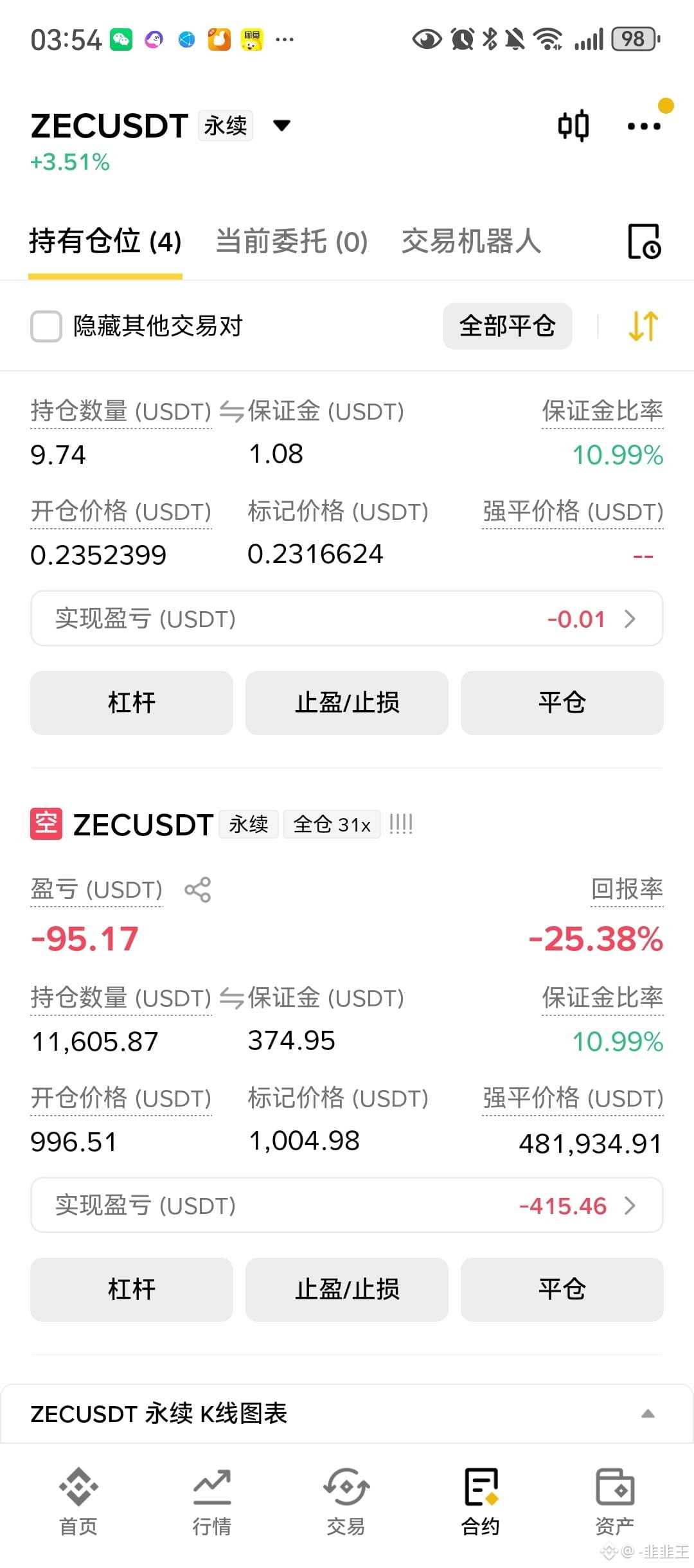Tap 杠杆 for the ZECUSDT 31x position
The width and height of the screenshot is (694, 1568).
pos(132,1290)
